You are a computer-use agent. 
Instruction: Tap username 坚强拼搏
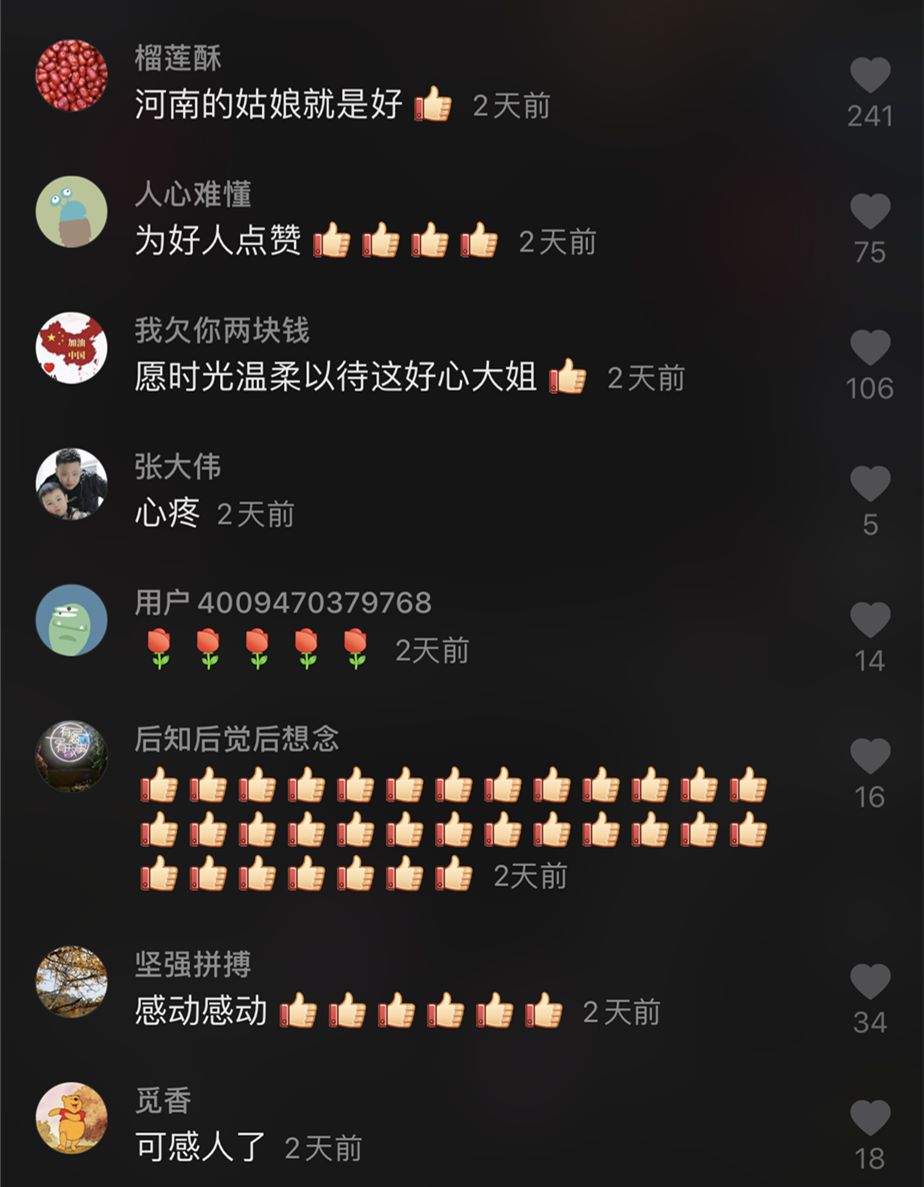point(193,965)
